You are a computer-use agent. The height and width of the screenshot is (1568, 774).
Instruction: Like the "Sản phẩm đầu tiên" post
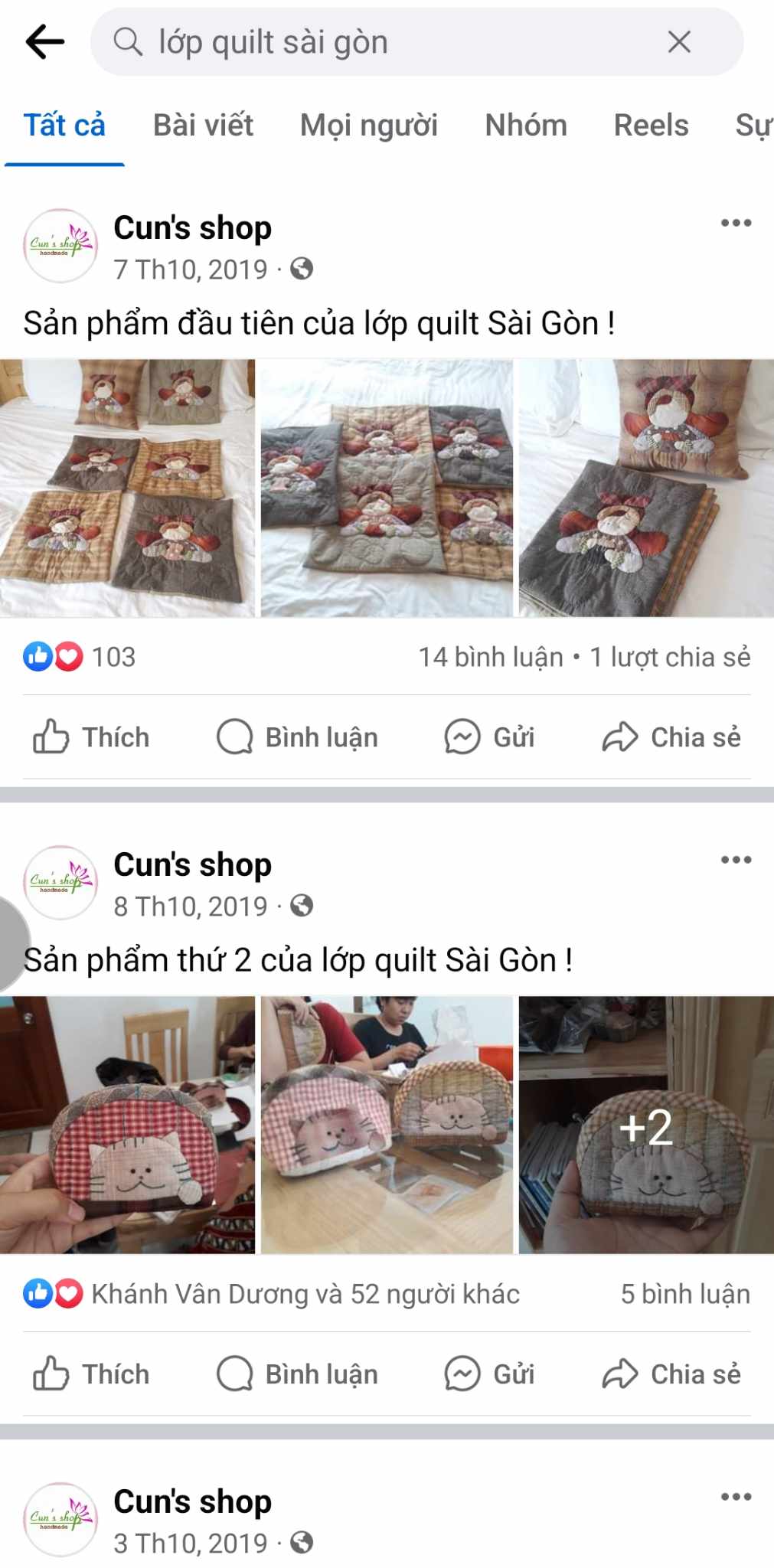pyautogui.click(x=91, y=737)
